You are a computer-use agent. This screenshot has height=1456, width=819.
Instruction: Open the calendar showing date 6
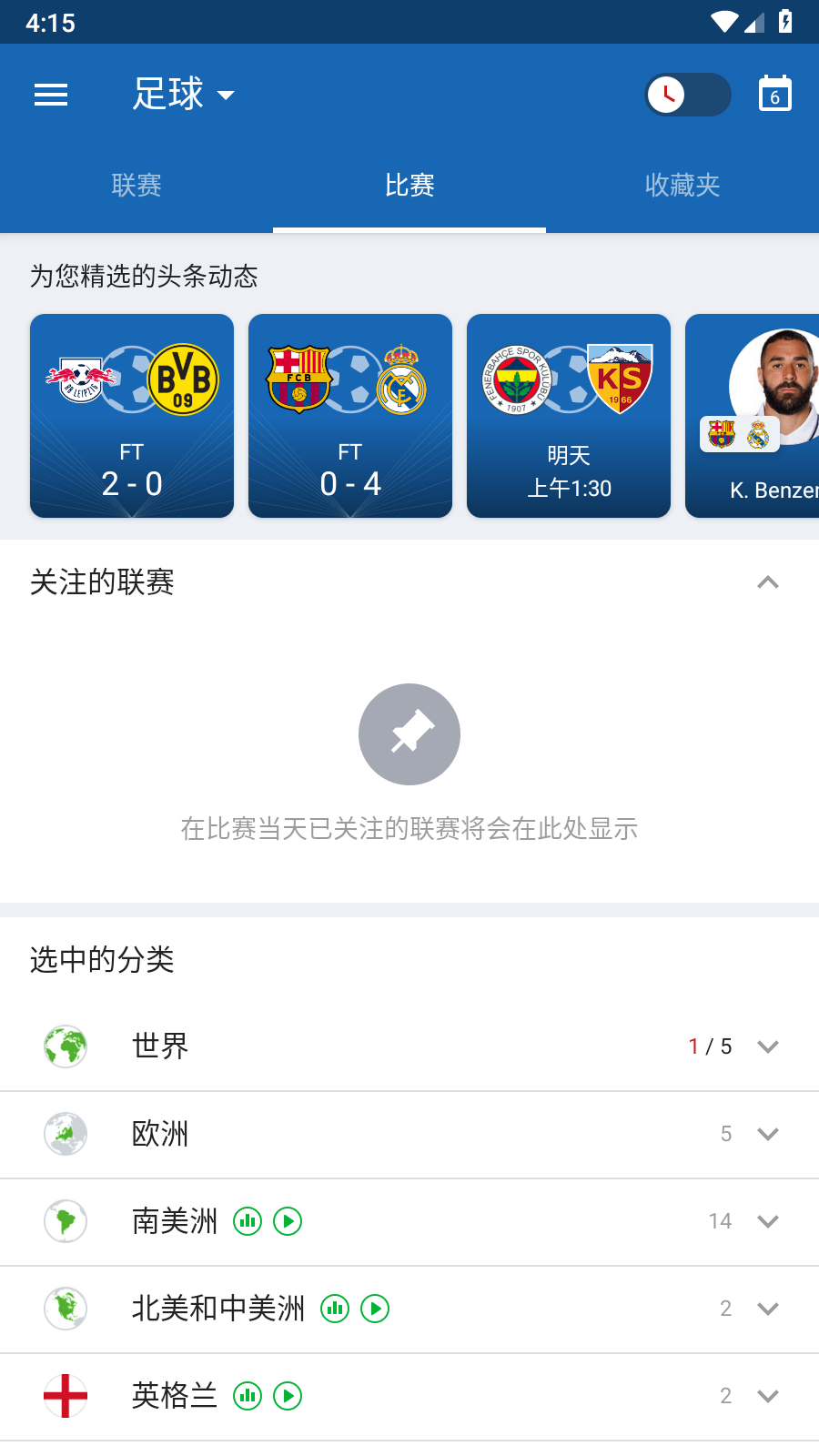tap(774, 95)
